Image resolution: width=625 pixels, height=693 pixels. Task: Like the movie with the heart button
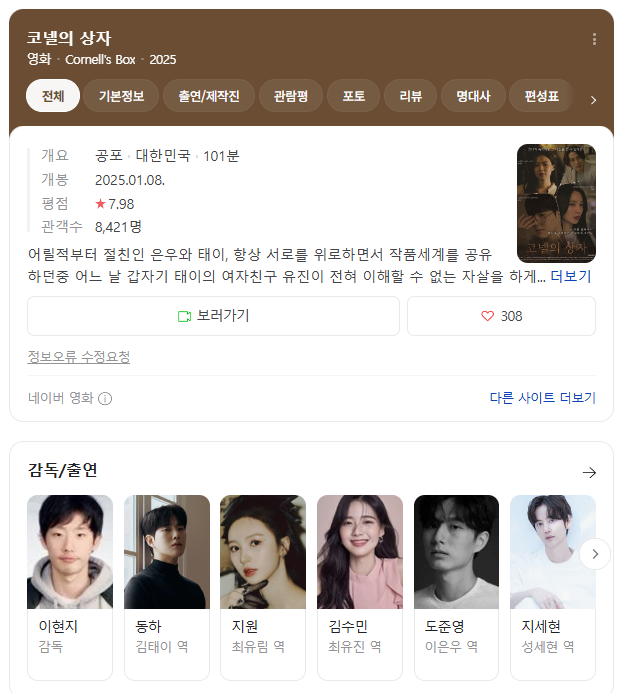click(501, 316)
